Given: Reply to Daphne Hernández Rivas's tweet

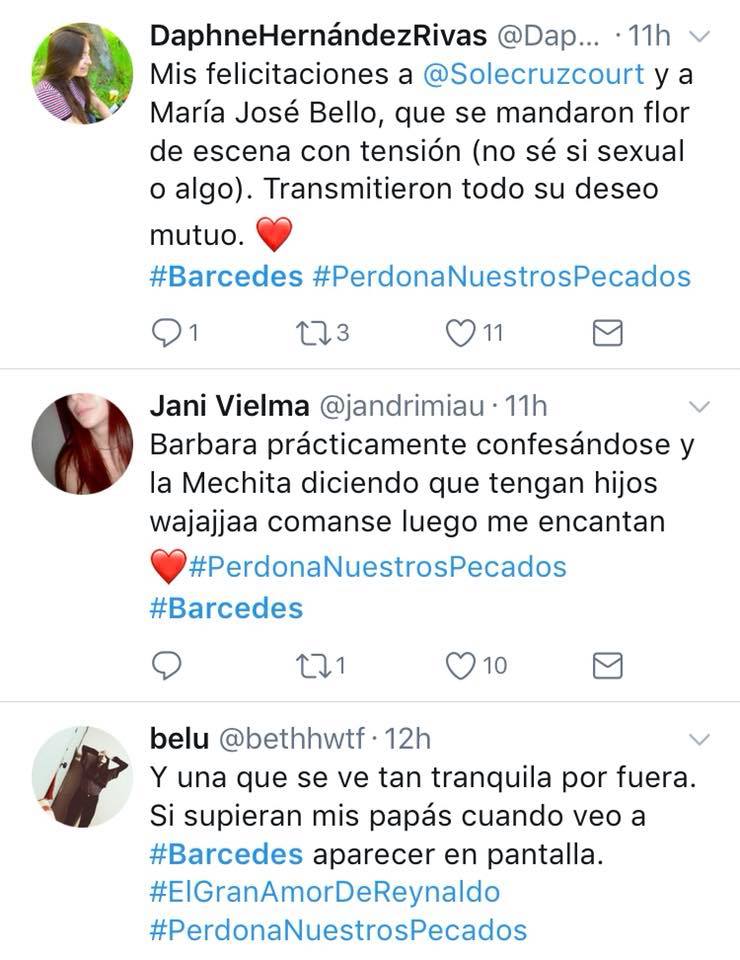Looking at the screenshot, I should pyautogui.click(x=166, y=334).
